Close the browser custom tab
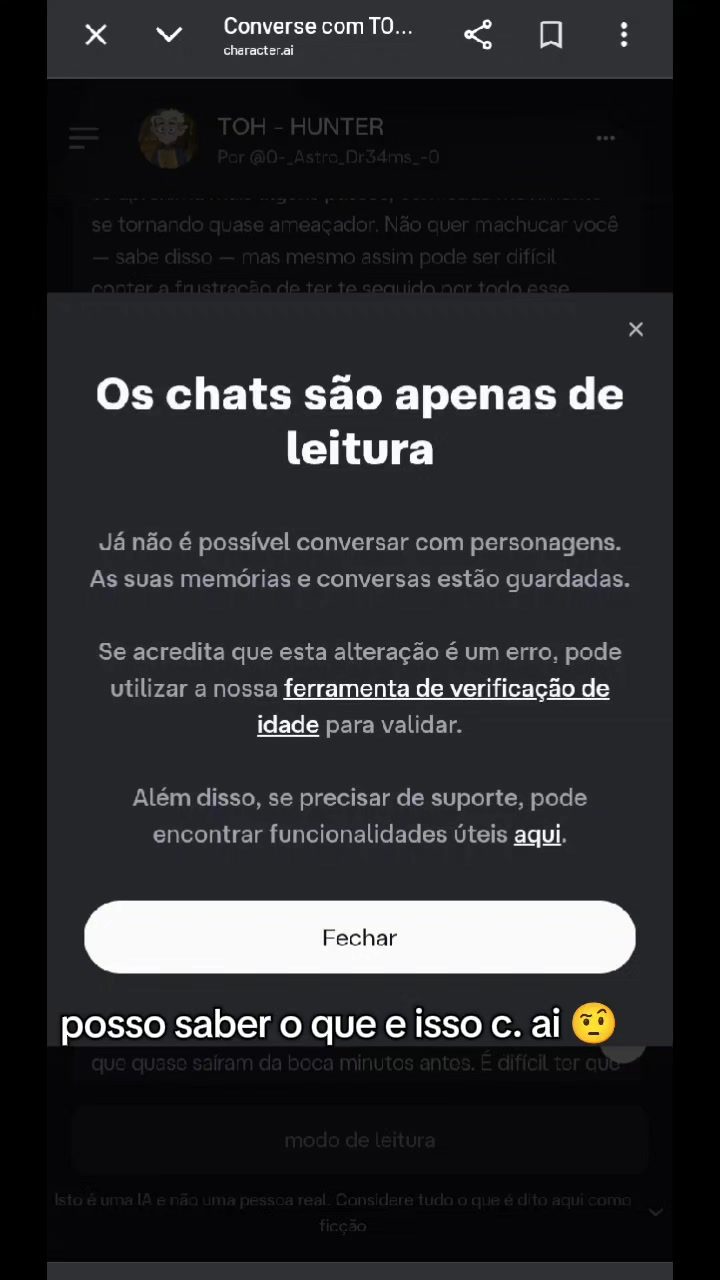Screen dimensions: 720x1280 (x=96, y=35)
